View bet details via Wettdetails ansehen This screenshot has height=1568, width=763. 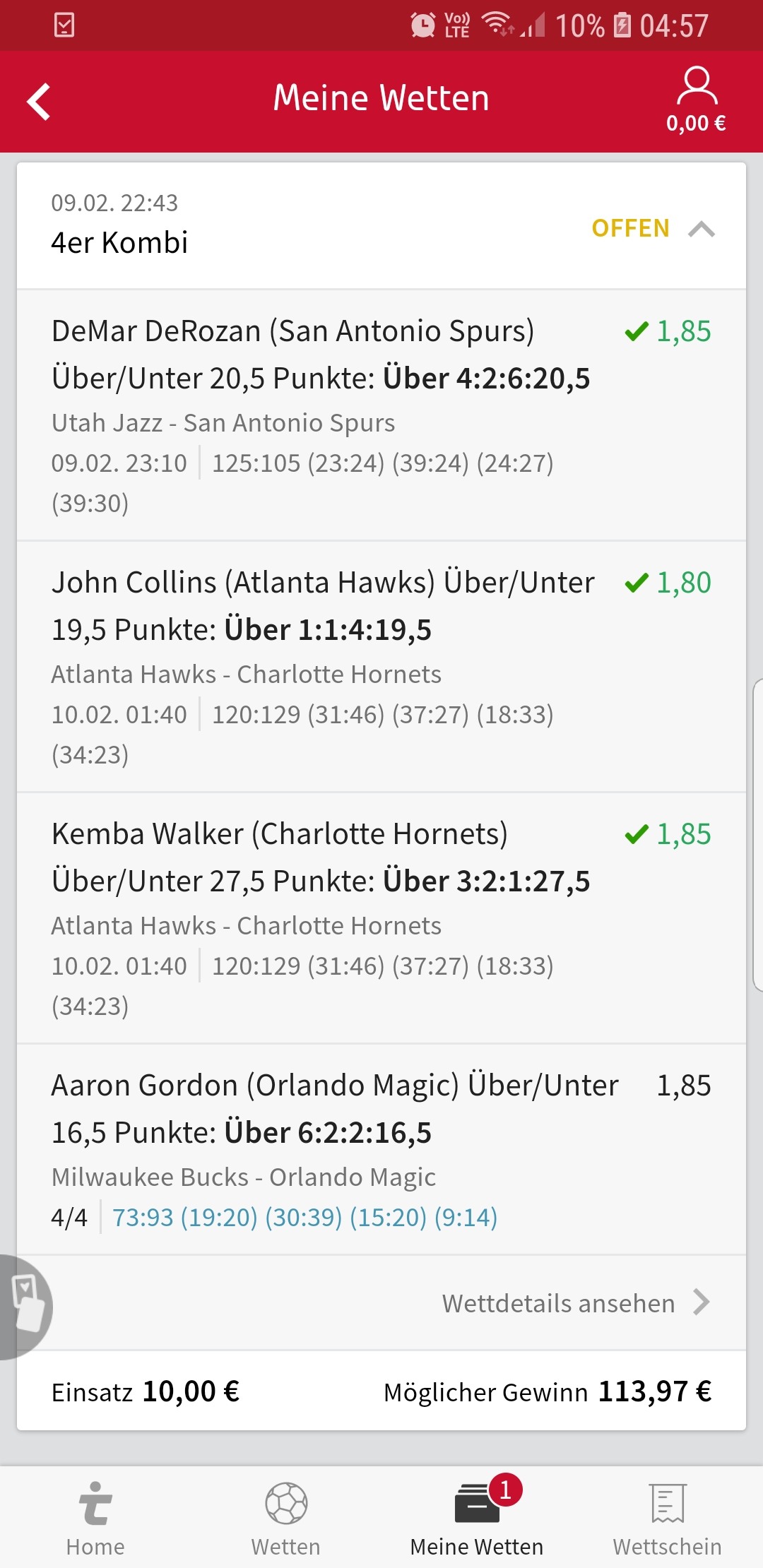576,1303
